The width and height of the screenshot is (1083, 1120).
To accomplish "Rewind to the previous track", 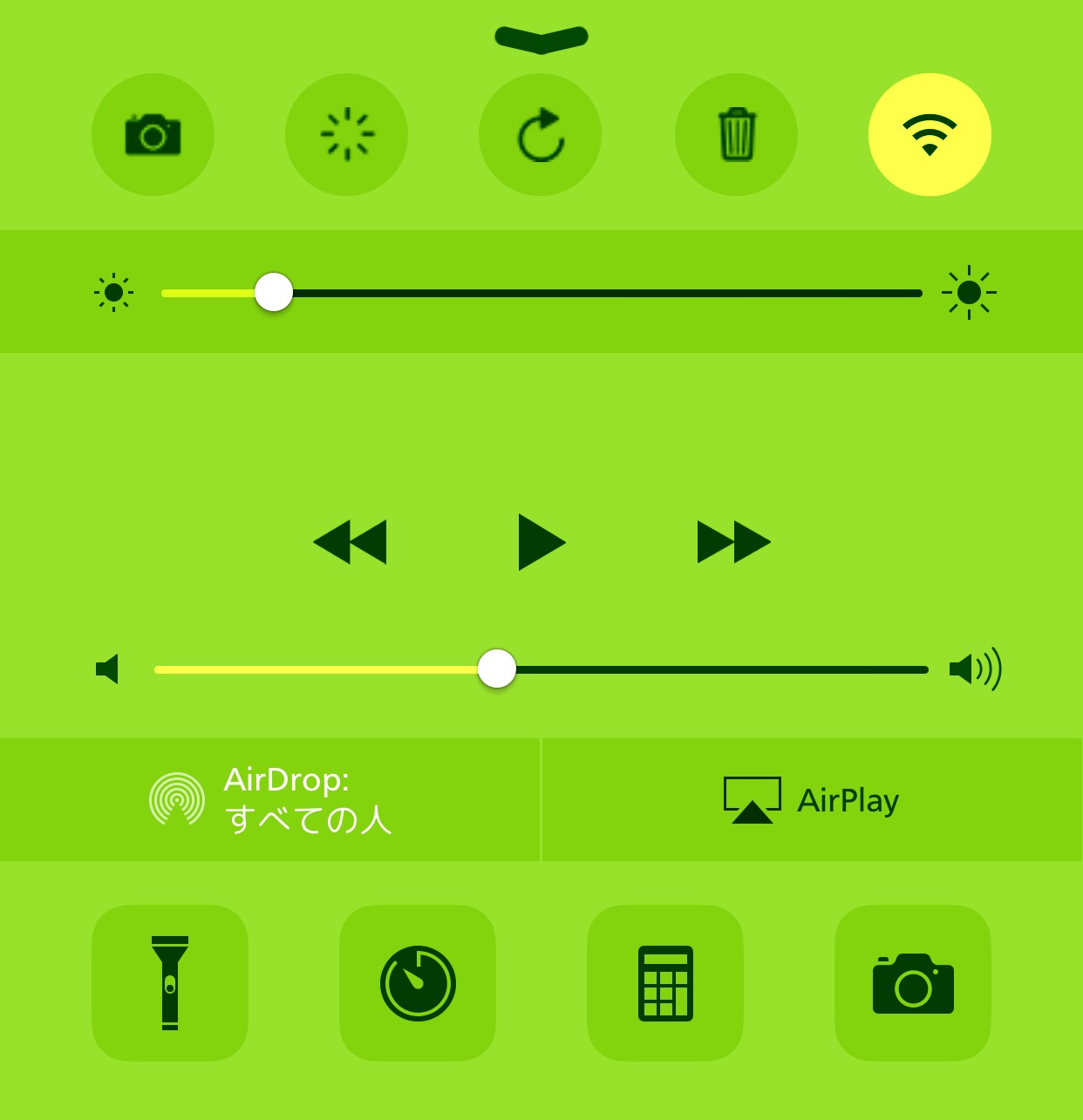I will click(350, 542).
